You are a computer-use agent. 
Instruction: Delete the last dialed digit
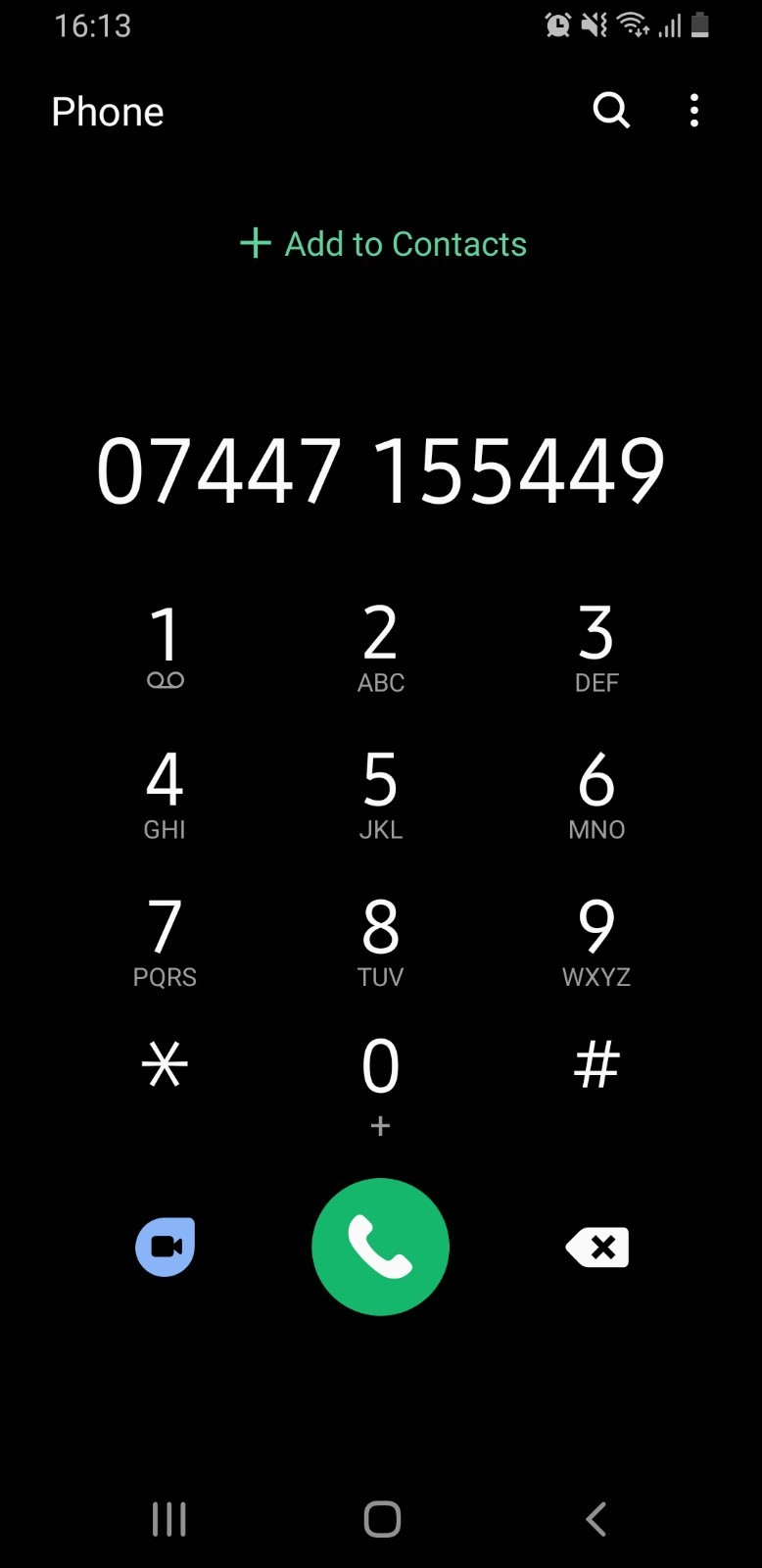597,1248
